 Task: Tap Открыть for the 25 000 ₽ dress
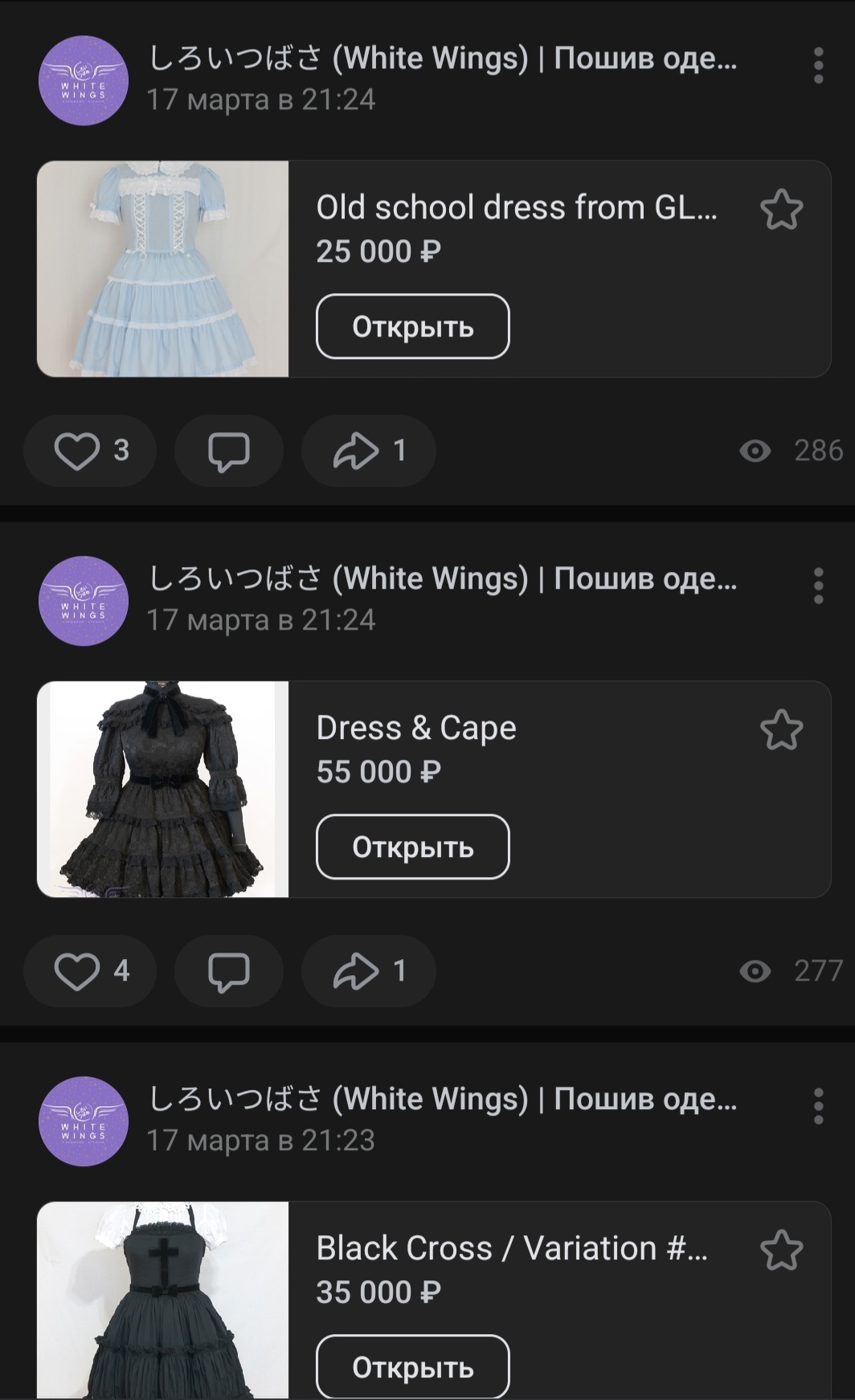coord(412,327)
